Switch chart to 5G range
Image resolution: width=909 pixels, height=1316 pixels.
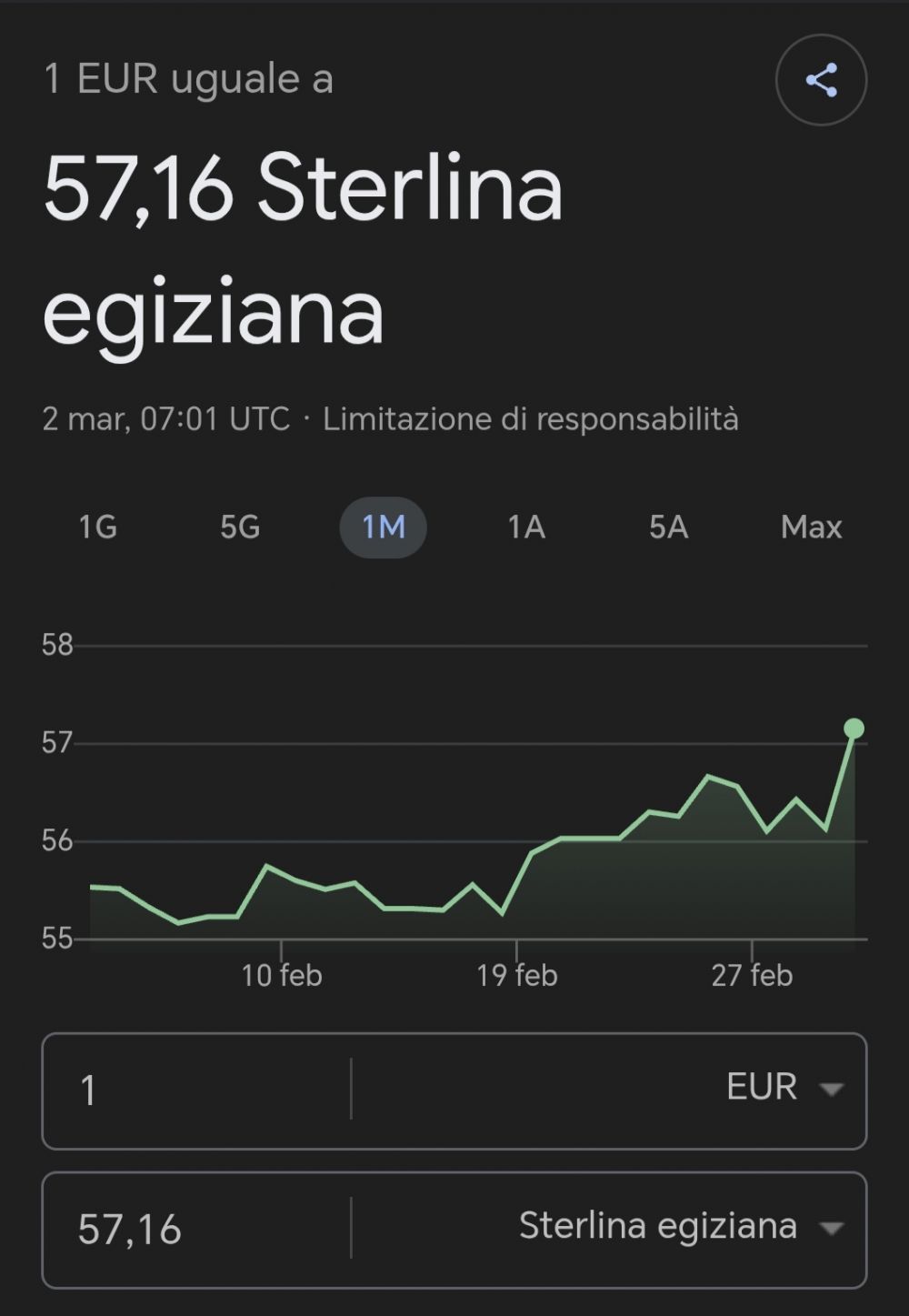pos(240,527)
